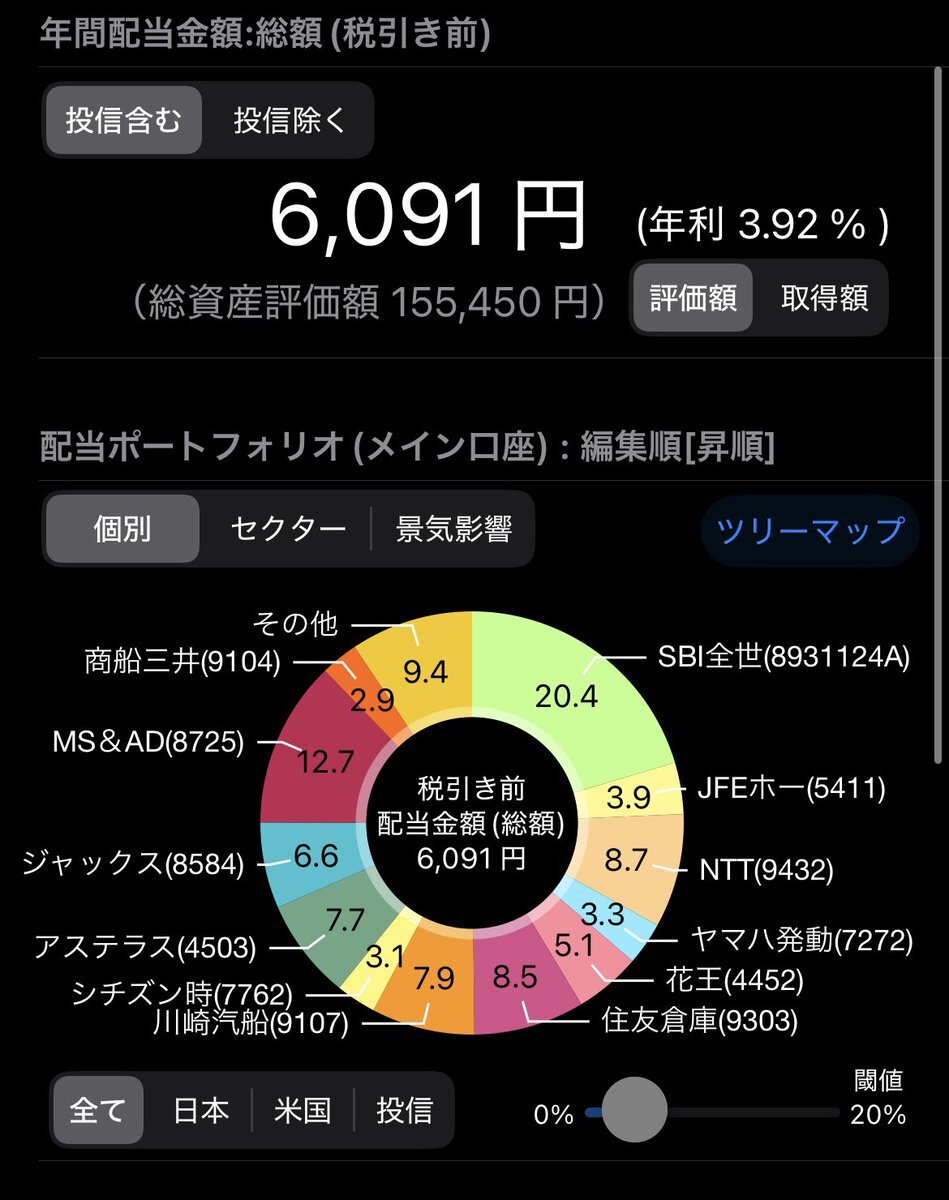Switch to セクター breakdown

[288, 528]
